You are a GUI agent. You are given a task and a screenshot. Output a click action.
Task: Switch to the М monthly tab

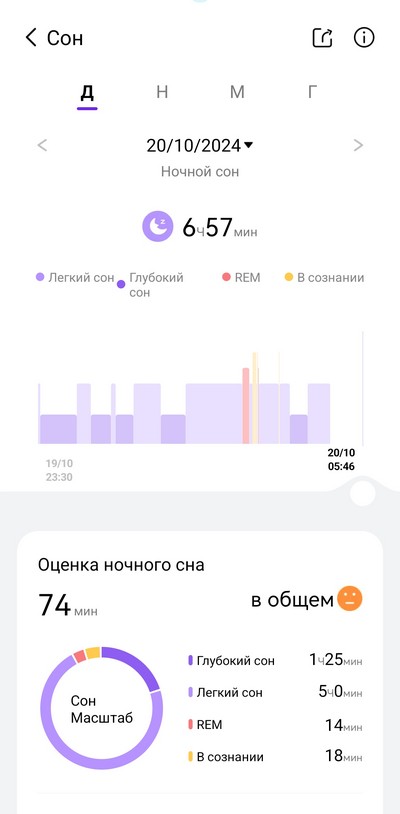coord(237,92)
